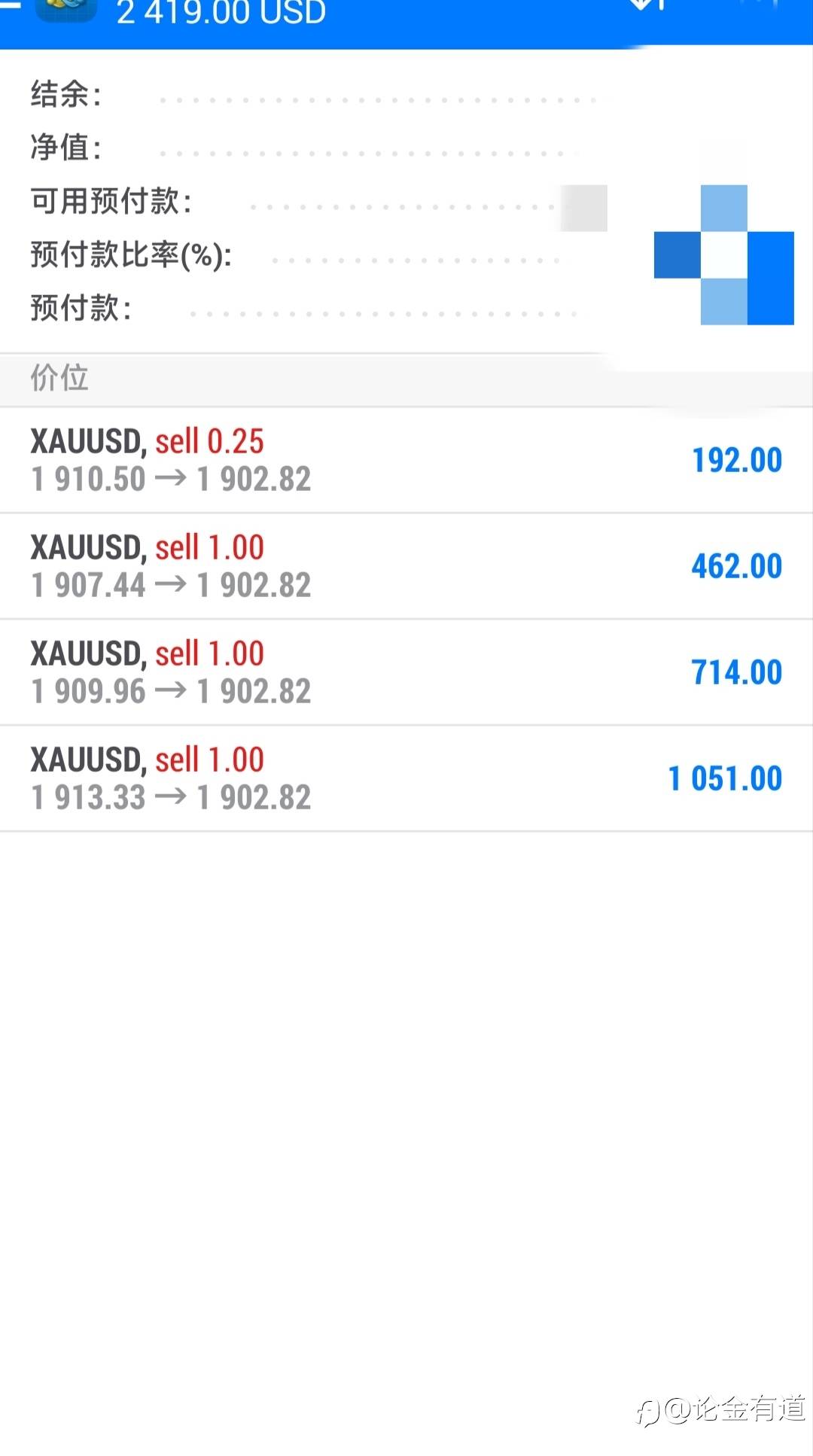Expand the position opened at 1 907.44
This screenshot has width=813, height=1456.
(x=406, y=566)
